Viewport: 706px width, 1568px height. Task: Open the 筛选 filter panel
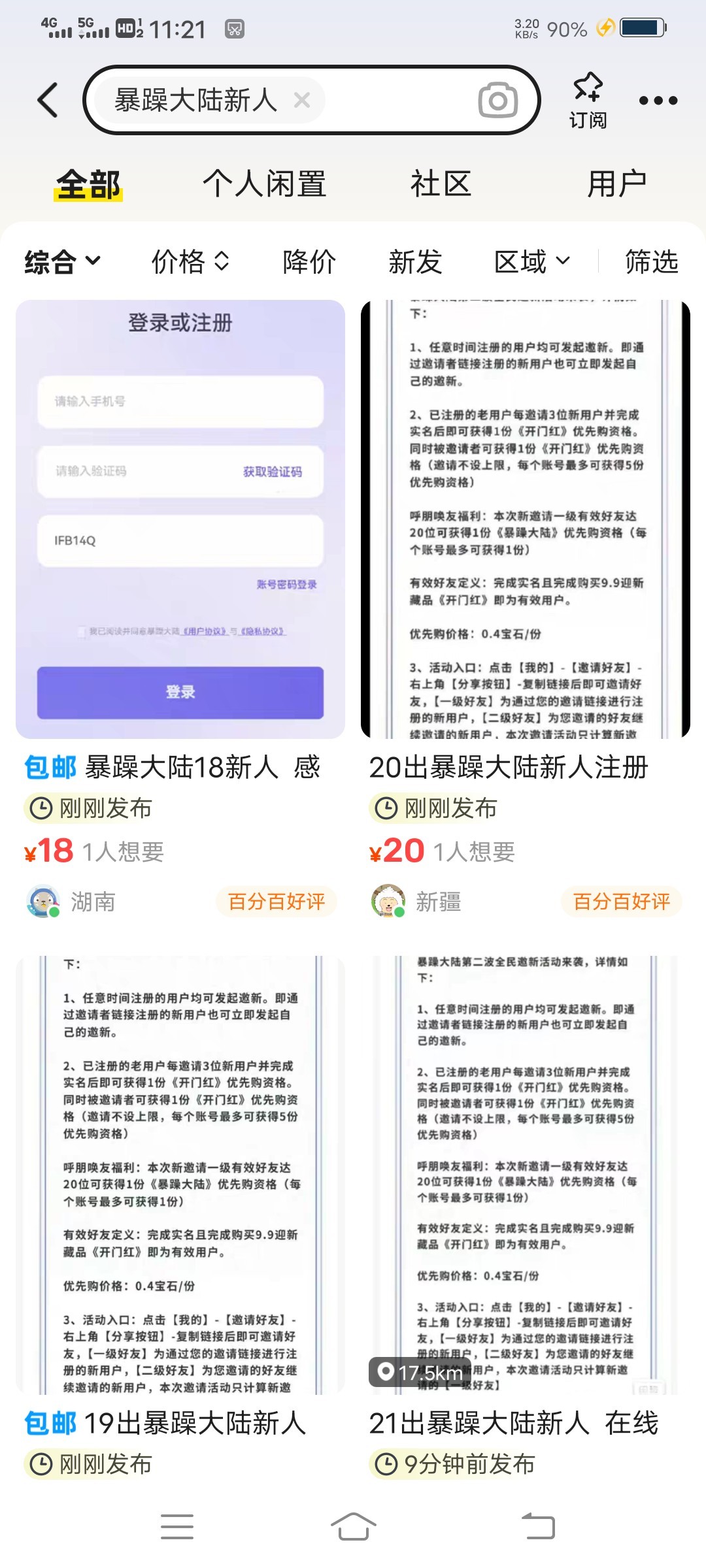pos(651,261)
